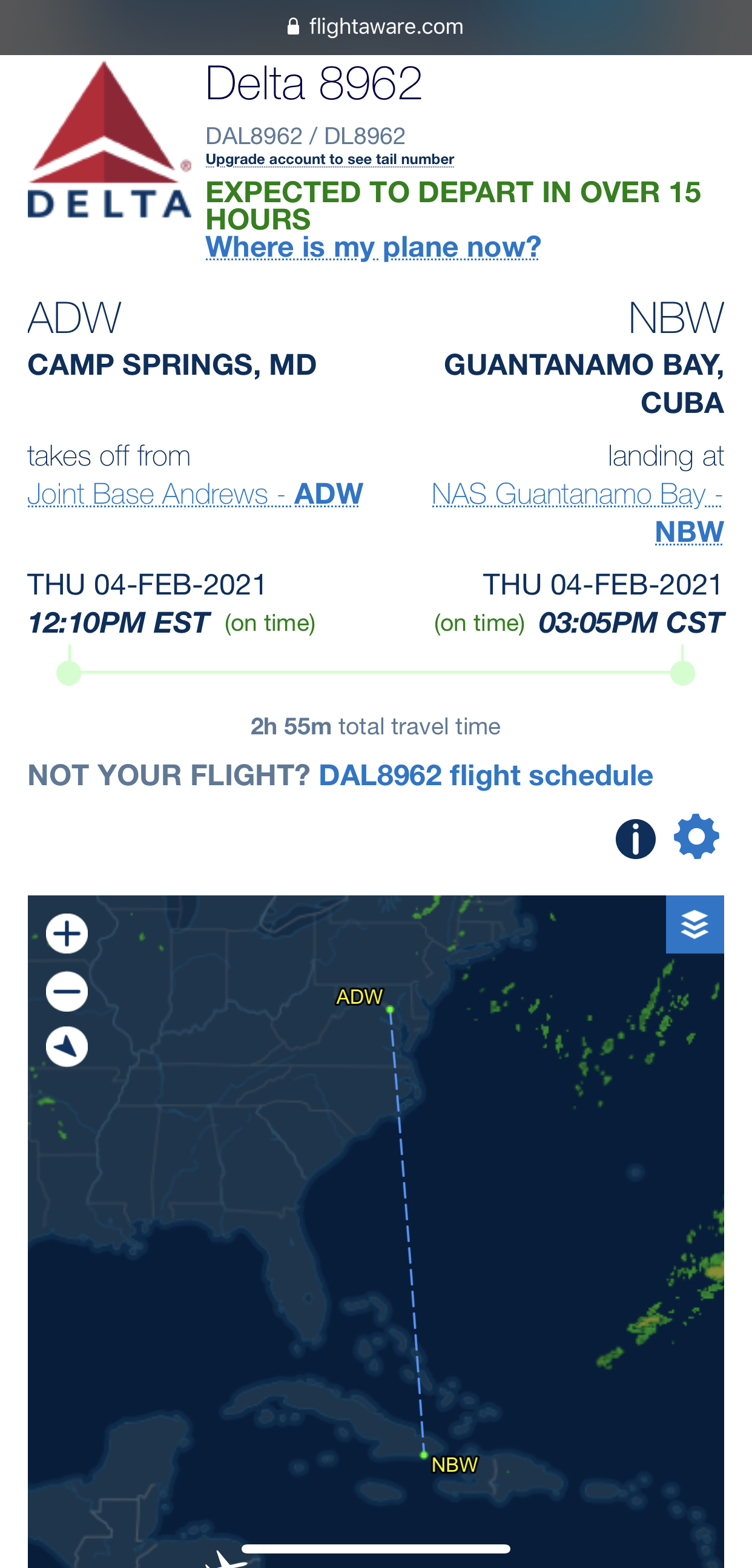Open the map layers selector
The height and width of the screenshot is (1568, 752).
(x=694, y=924)
